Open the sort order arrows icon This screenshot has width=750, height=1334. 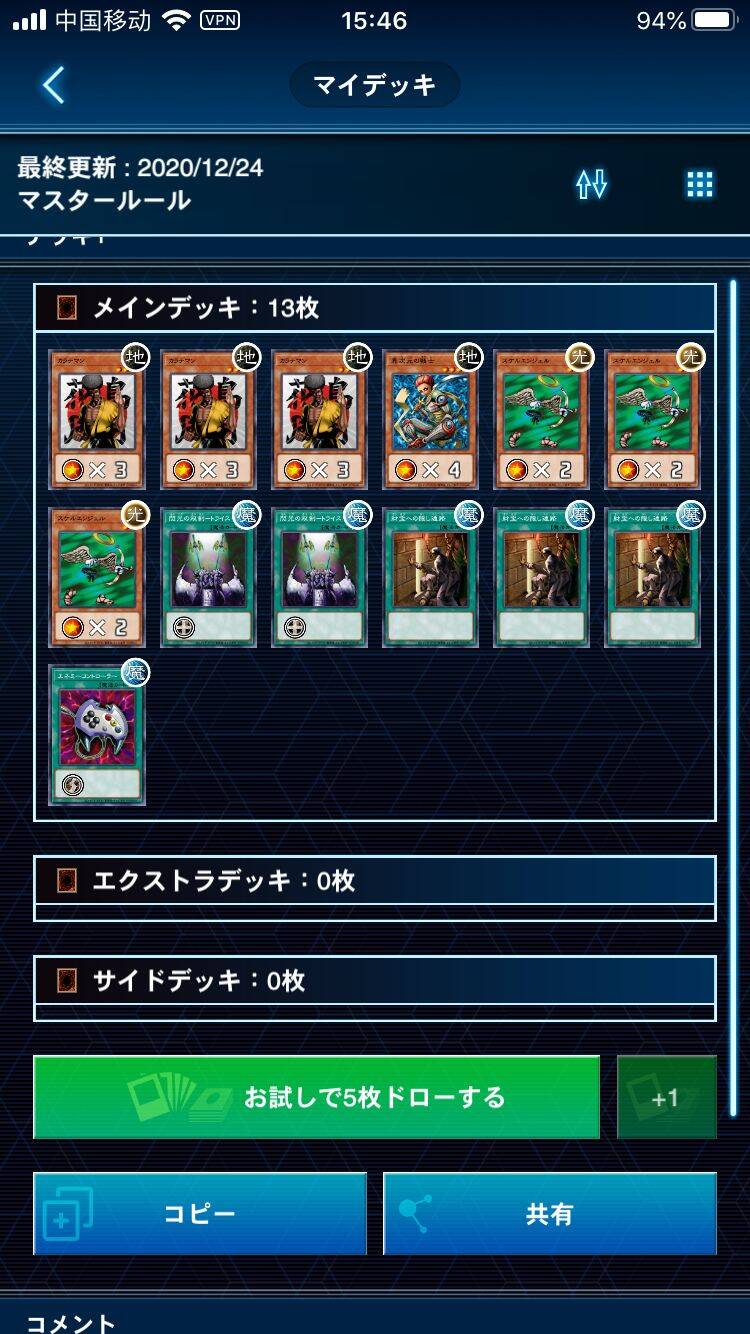click(x=591, y=184)
